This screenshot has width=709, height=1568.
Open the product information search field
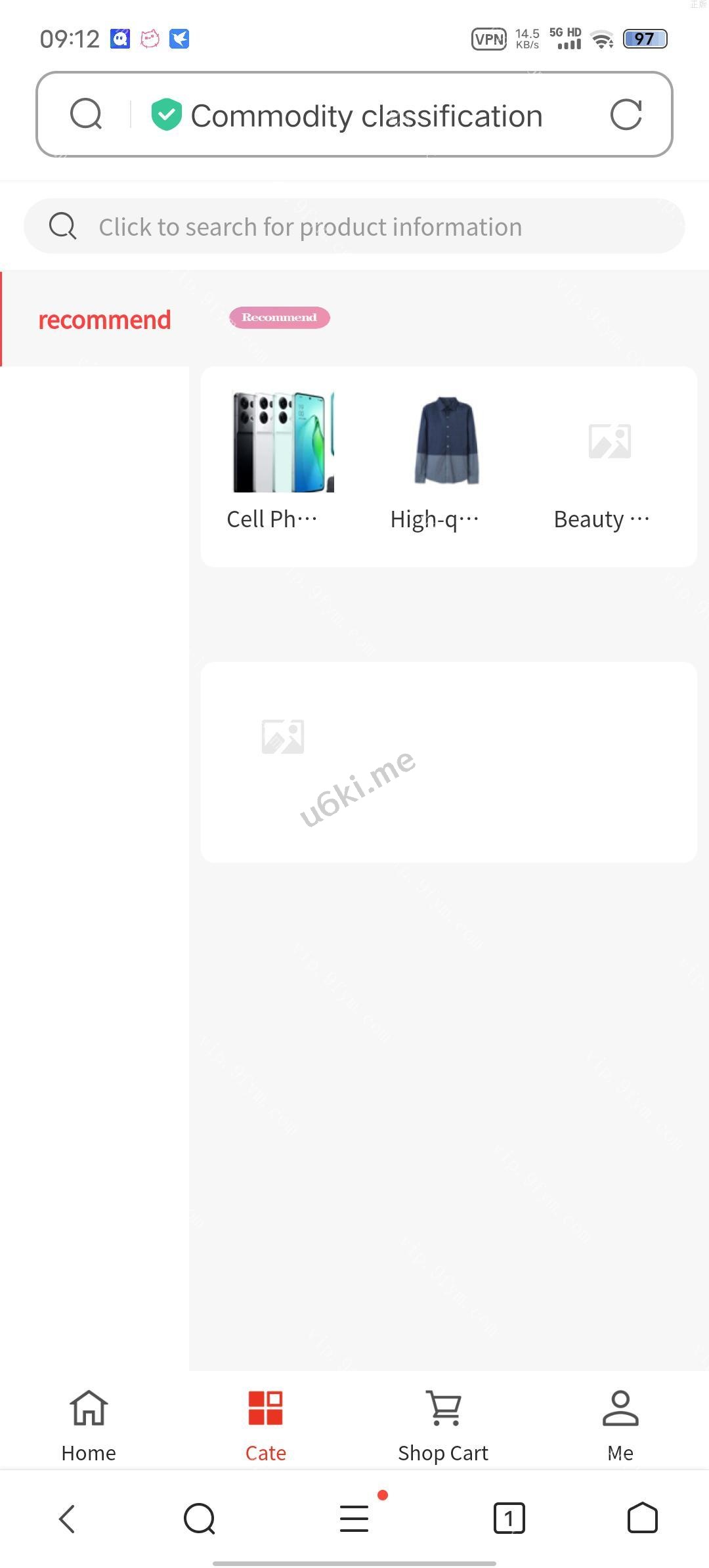tap(354, 227)
